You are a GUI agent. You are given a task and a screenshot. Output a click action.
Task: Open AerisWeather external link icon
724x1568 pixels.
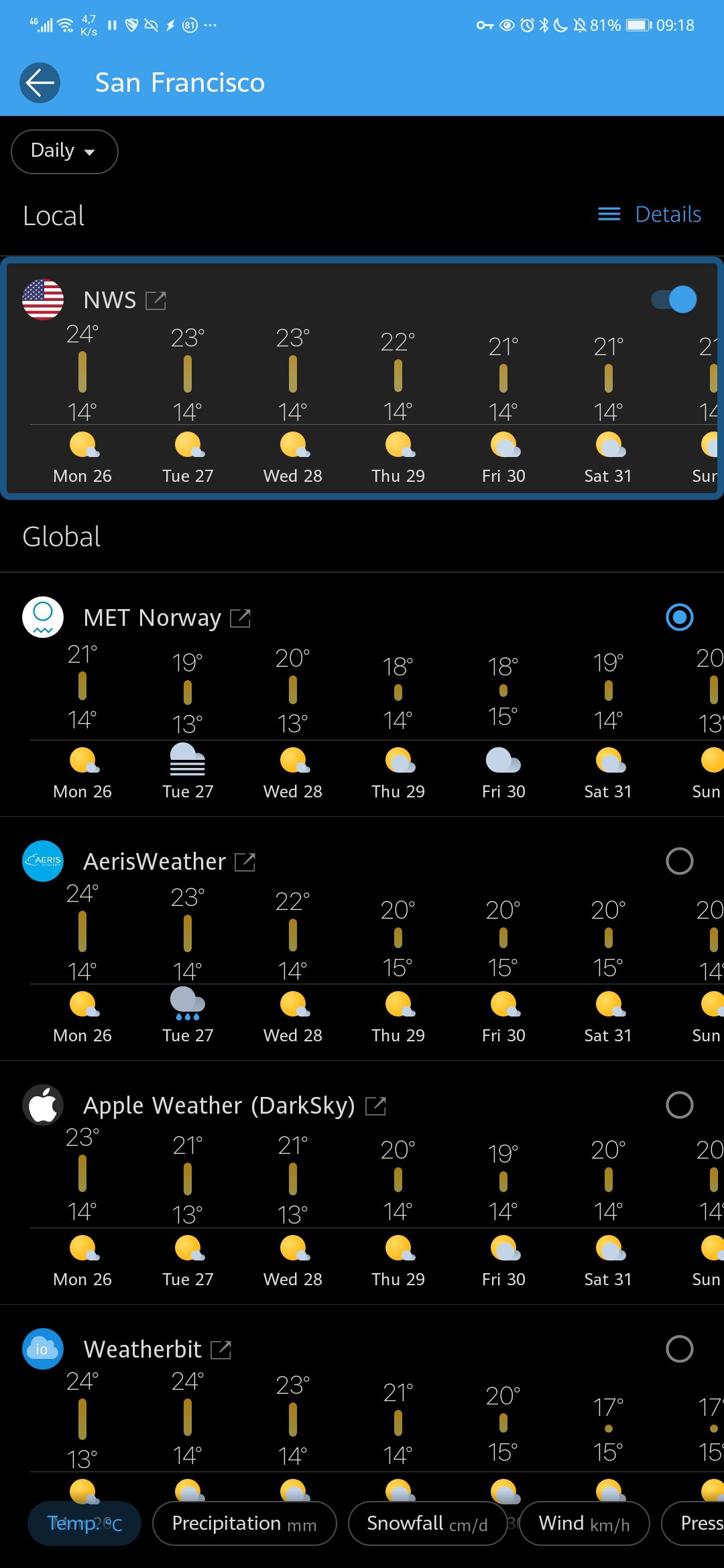coord(245,862)
